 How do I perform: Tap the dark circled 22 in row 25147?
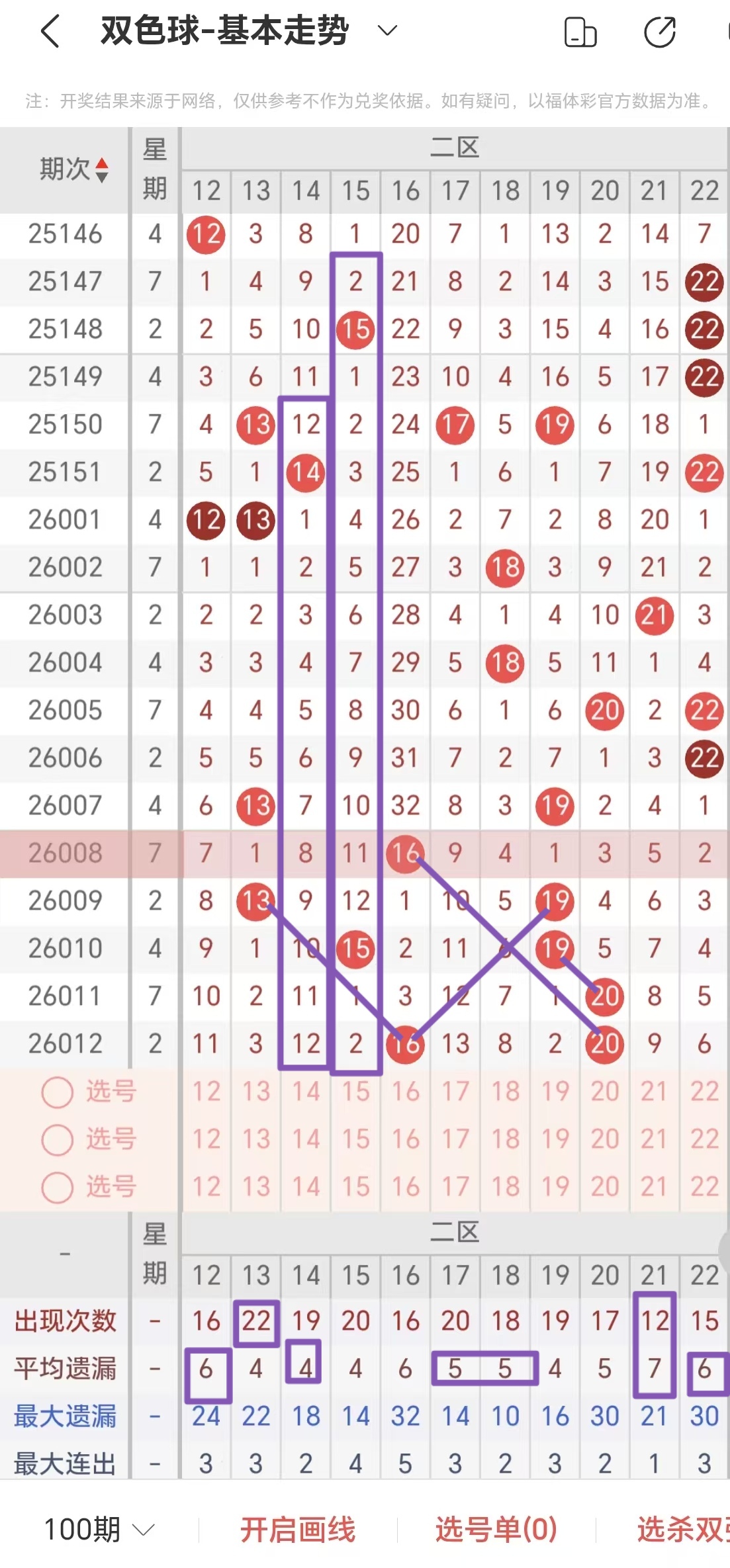704,282
